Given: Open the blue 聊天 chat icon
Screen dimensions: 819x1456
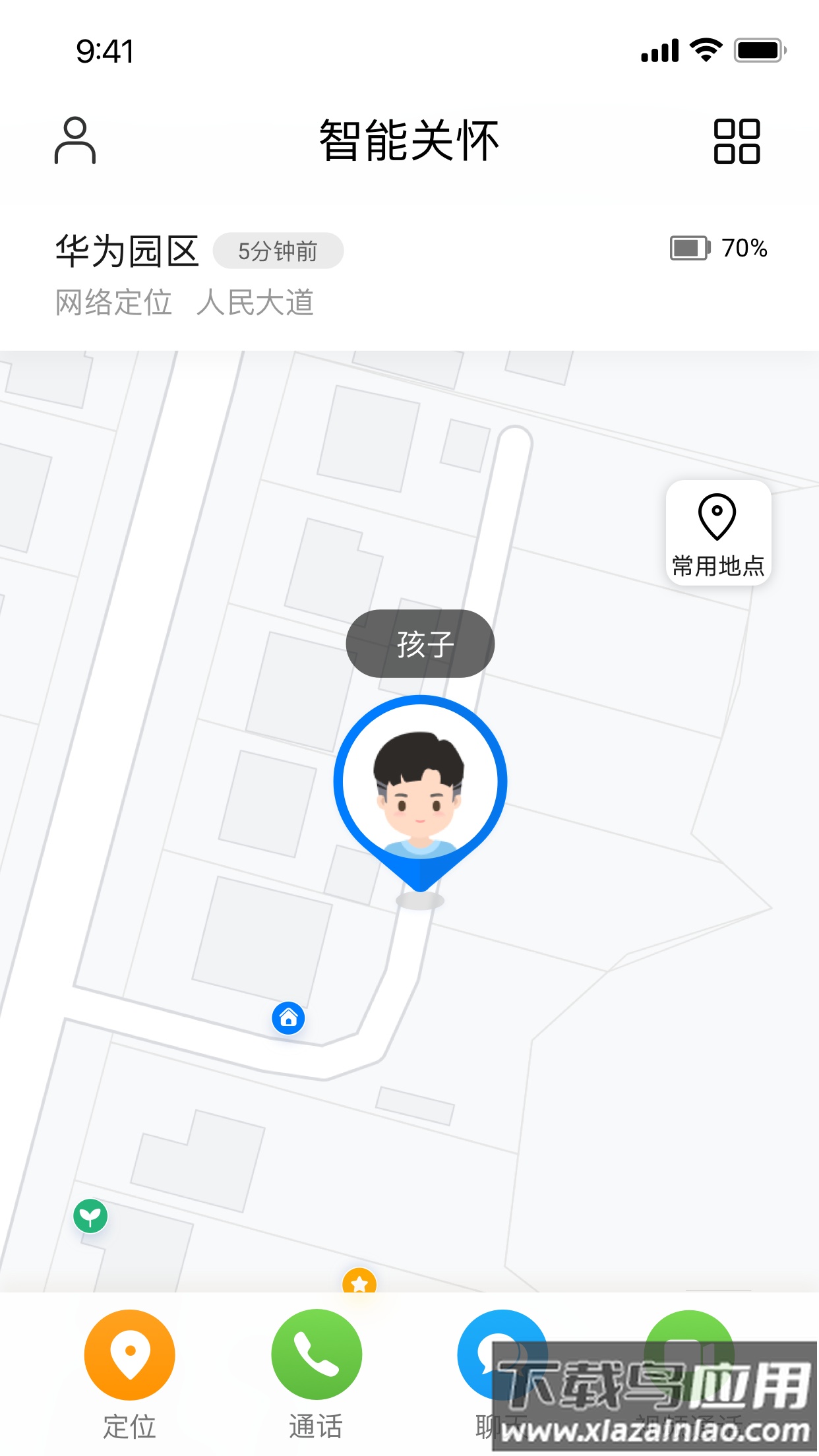Looking at the screenshot, I should [501, 1353].
